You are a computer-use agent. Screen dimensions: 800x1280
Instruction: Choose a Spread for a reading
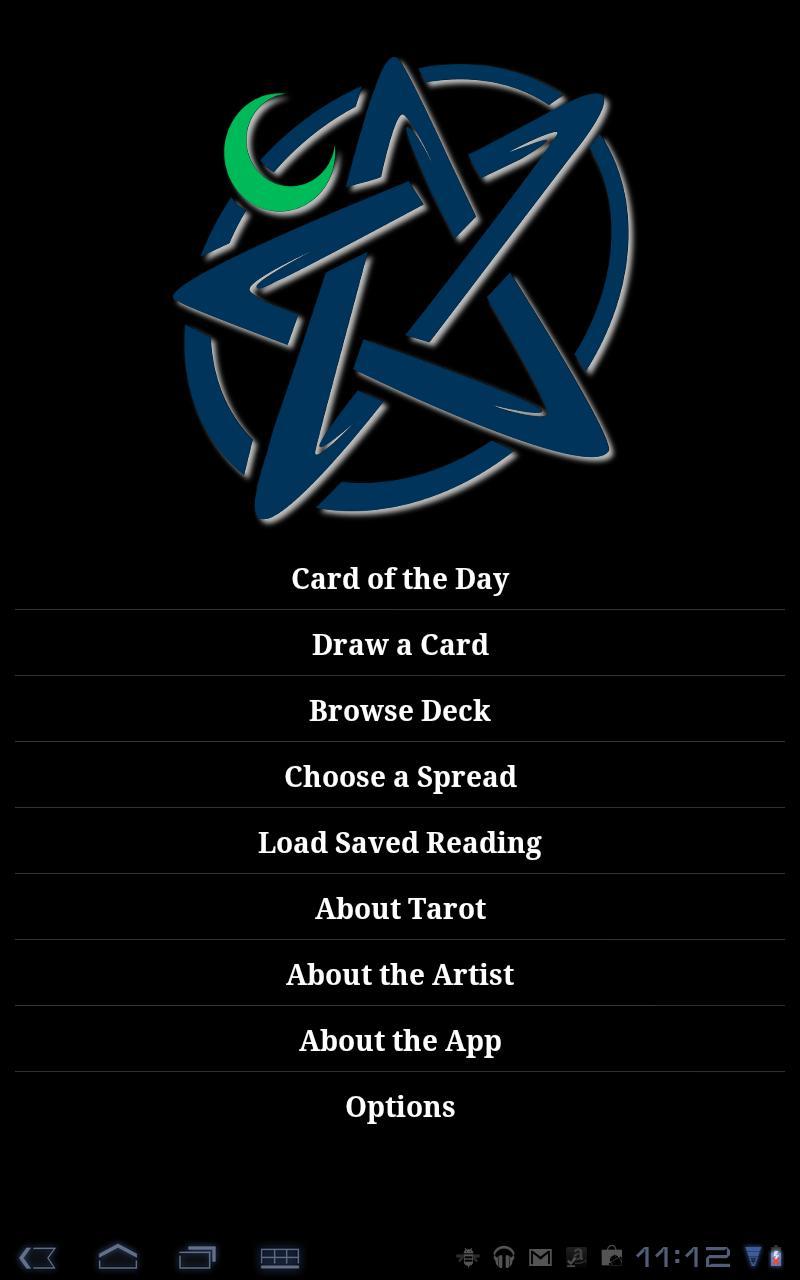pyautogui.click(x=400, y=776)
